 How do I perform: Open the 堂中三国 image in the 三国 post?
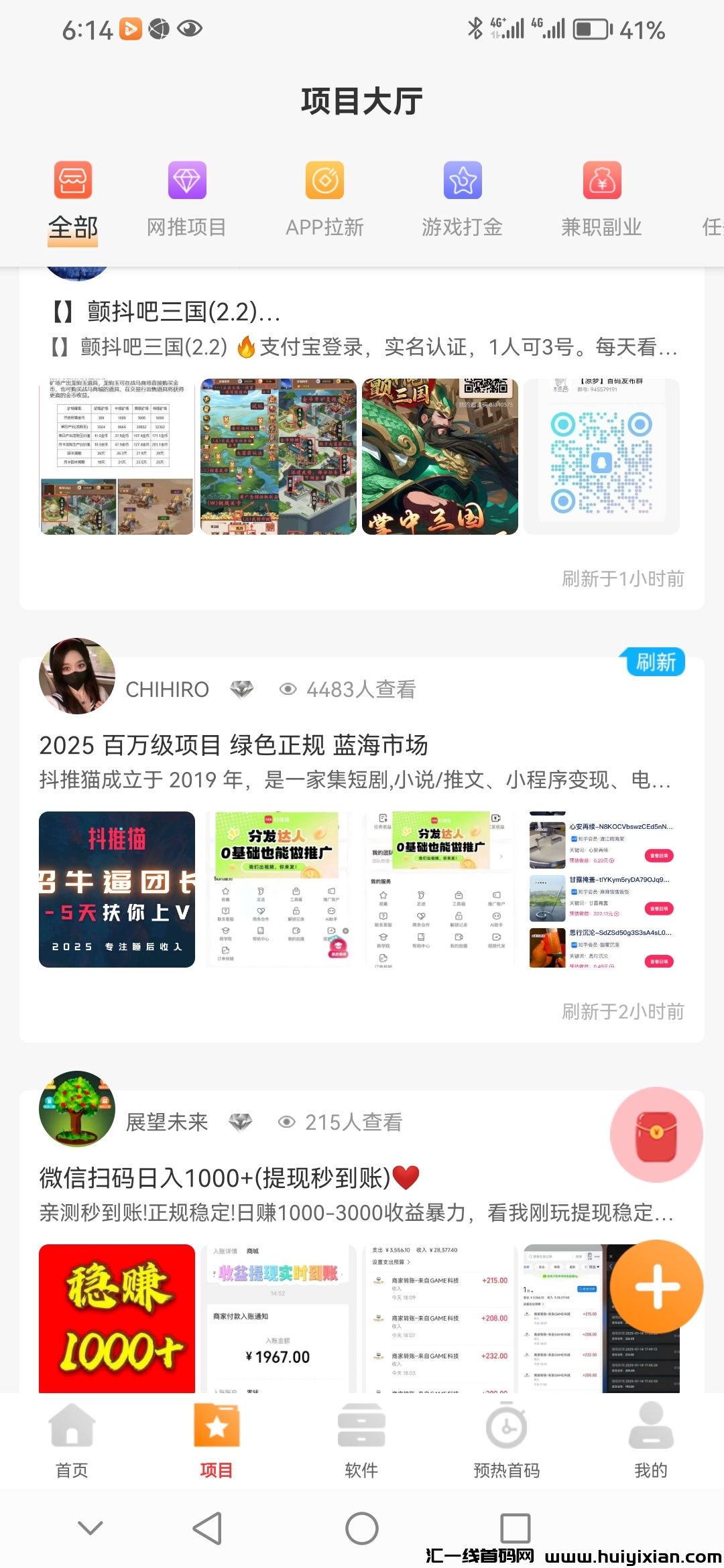click(440, 456)
